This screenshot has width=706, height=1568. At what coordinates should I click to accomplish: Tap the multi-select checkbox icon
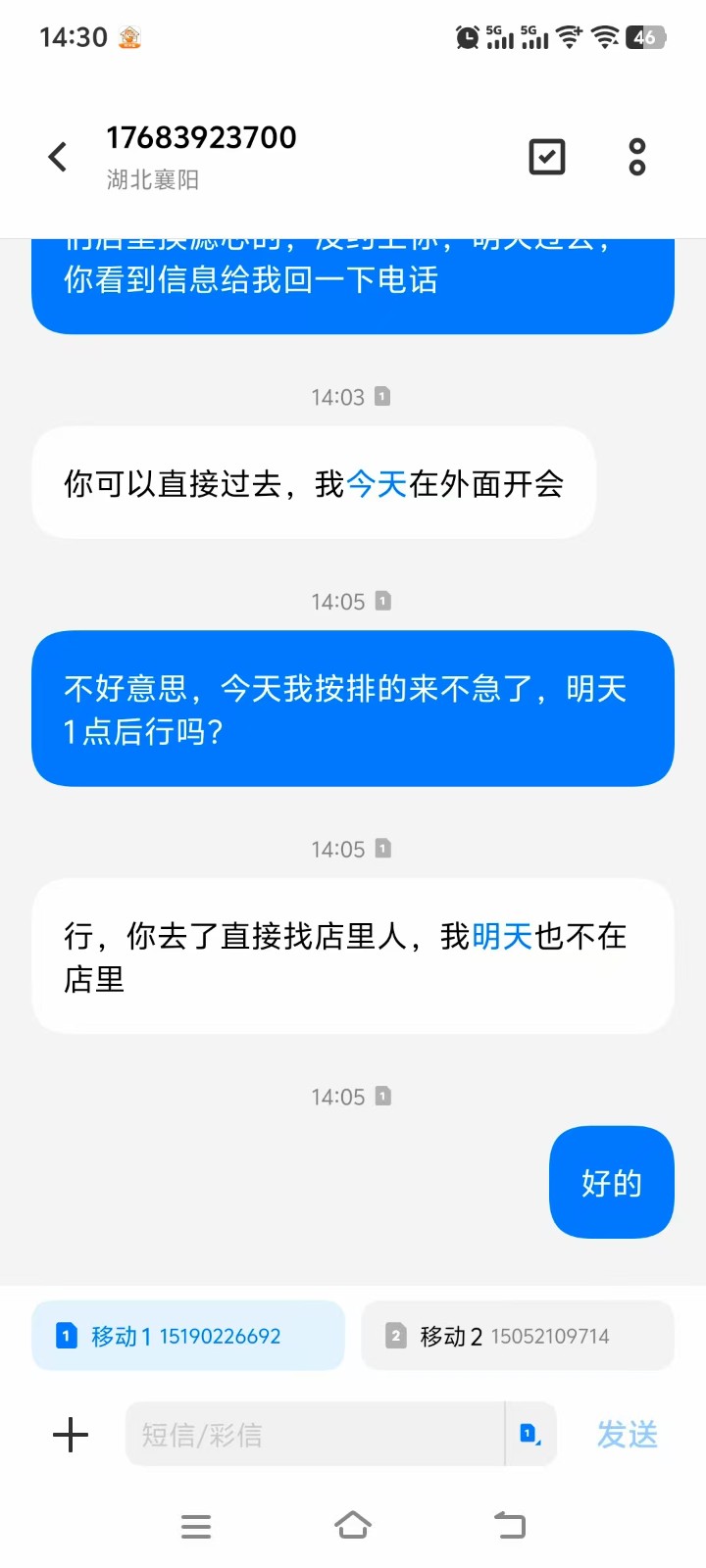tap(546, 157)
